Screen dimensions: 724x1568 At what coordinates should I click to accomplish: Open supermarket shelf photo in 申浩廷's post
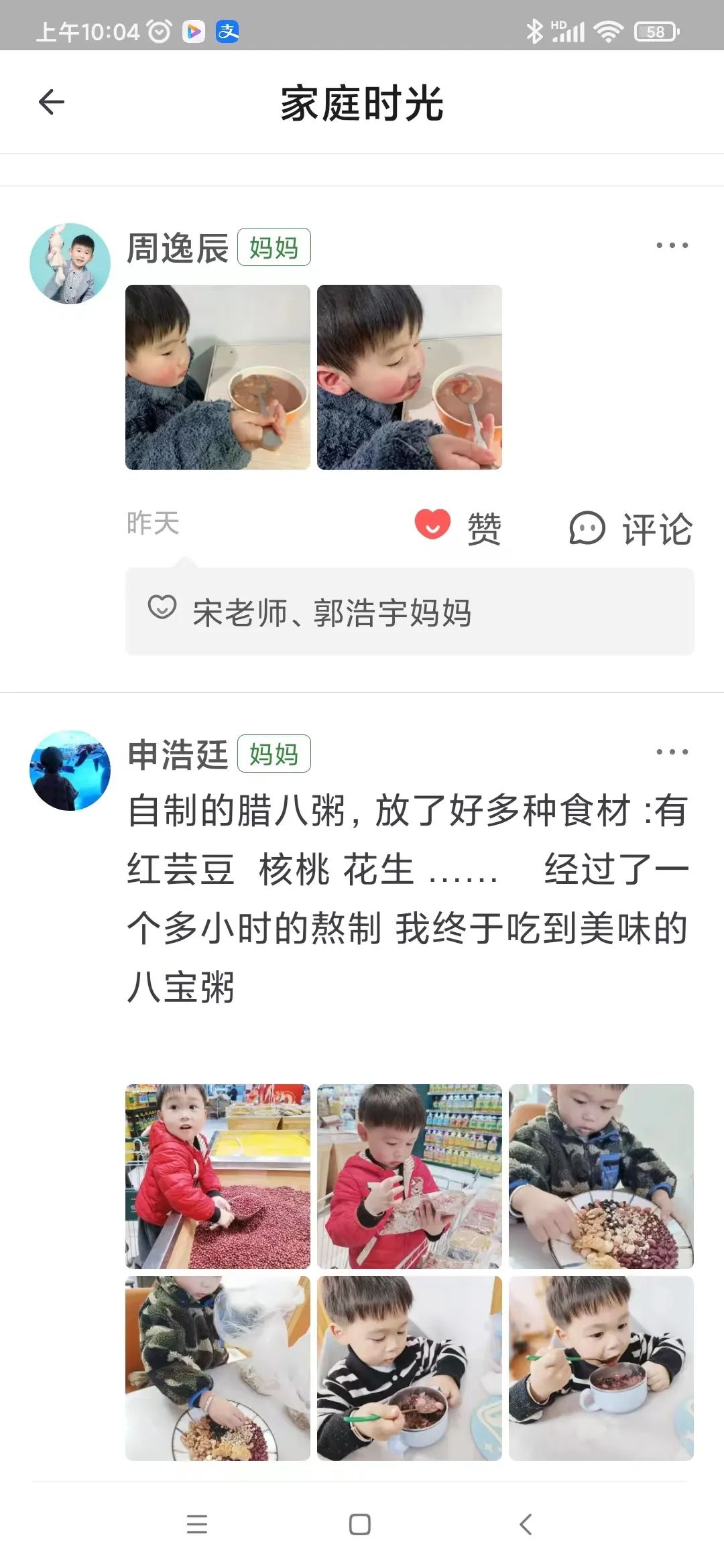pyautogui.click(x=409, y=1176)
